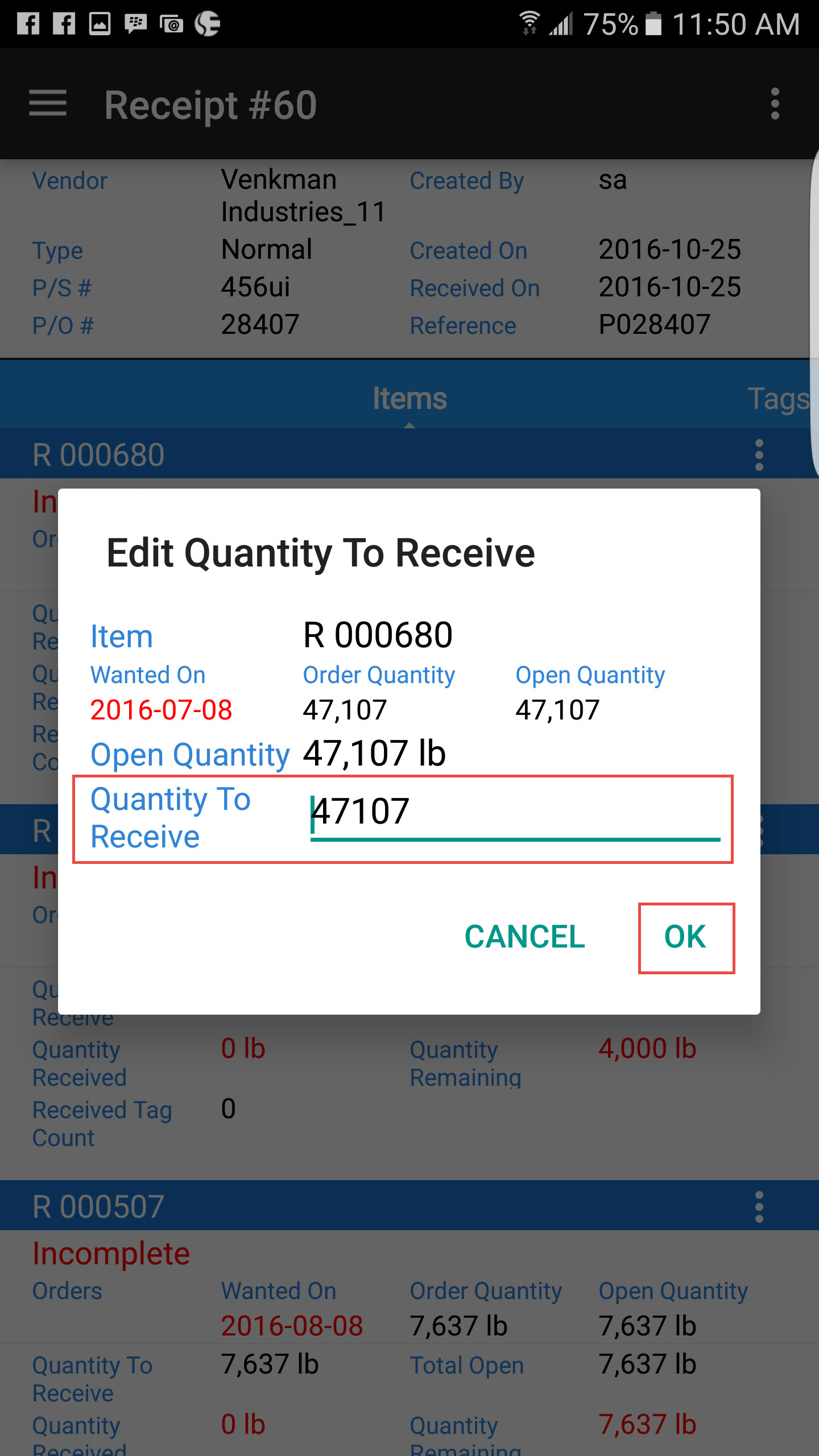Image resolution: width=819 pixels, height=1456 pixels.
Task: Confirm the quantity with OK
Action: (x=686, y=937)
